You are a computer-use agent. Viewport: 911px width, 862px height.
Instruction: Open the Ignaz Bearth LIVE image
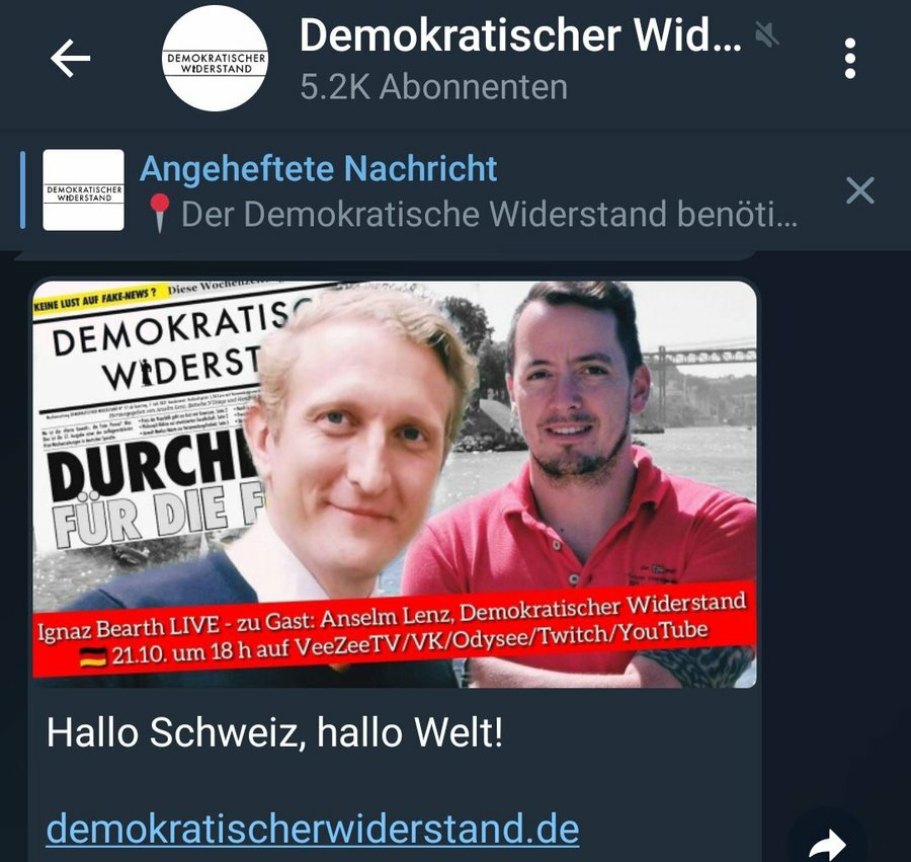[x=395, y=483]
